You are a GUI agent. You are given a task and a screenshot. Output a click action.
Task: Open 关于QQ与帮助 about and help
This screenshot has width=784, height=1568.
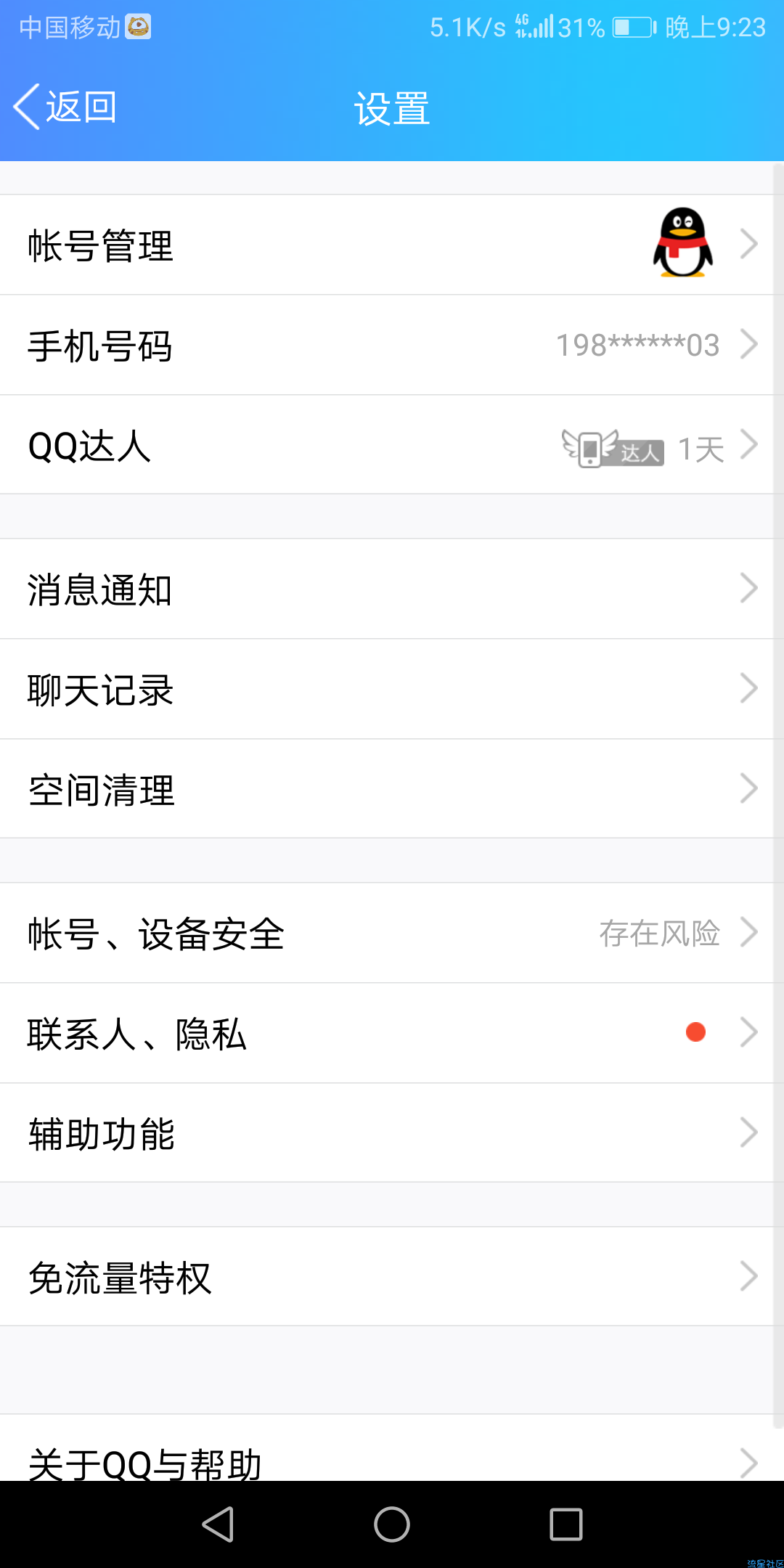click(392, 1448)
